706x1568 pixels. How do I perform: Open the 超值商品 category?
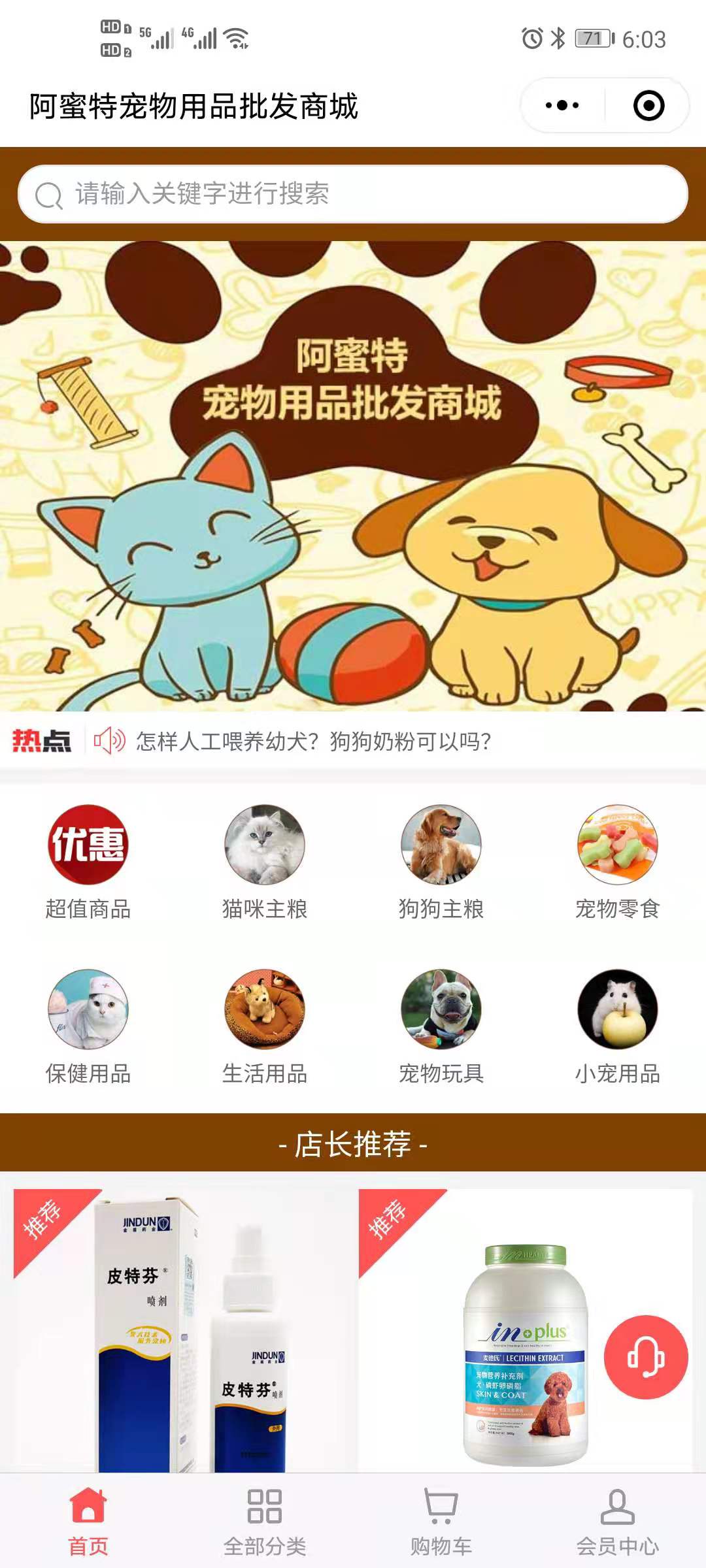click(x=88, y=862)
